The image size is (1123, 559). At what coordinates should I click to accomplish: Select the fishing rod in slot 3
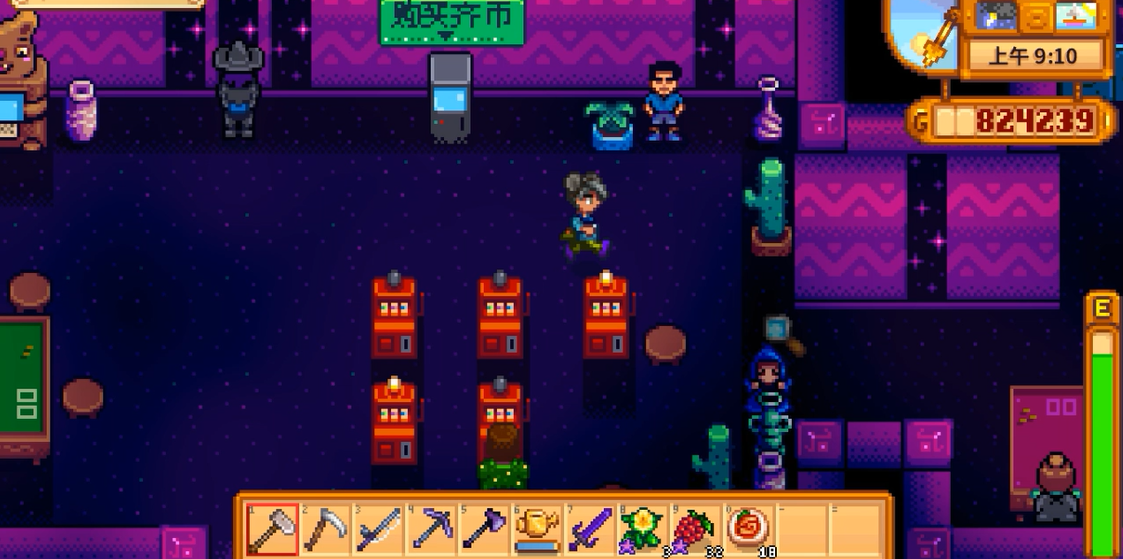[378, 529]
